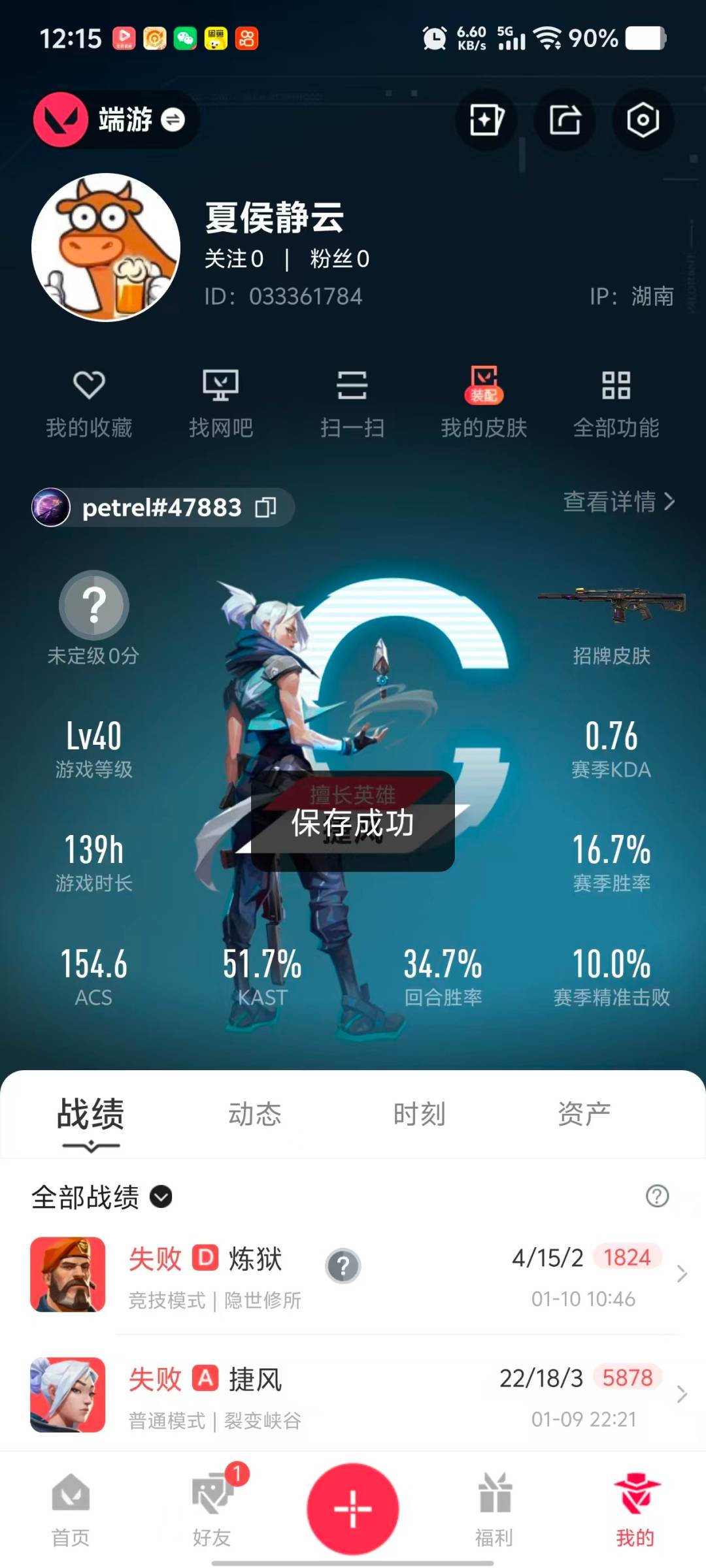This screenshot has width=706, height=1568.
Task: Switch to the 动态 tab
Action: pos(254,1114)
